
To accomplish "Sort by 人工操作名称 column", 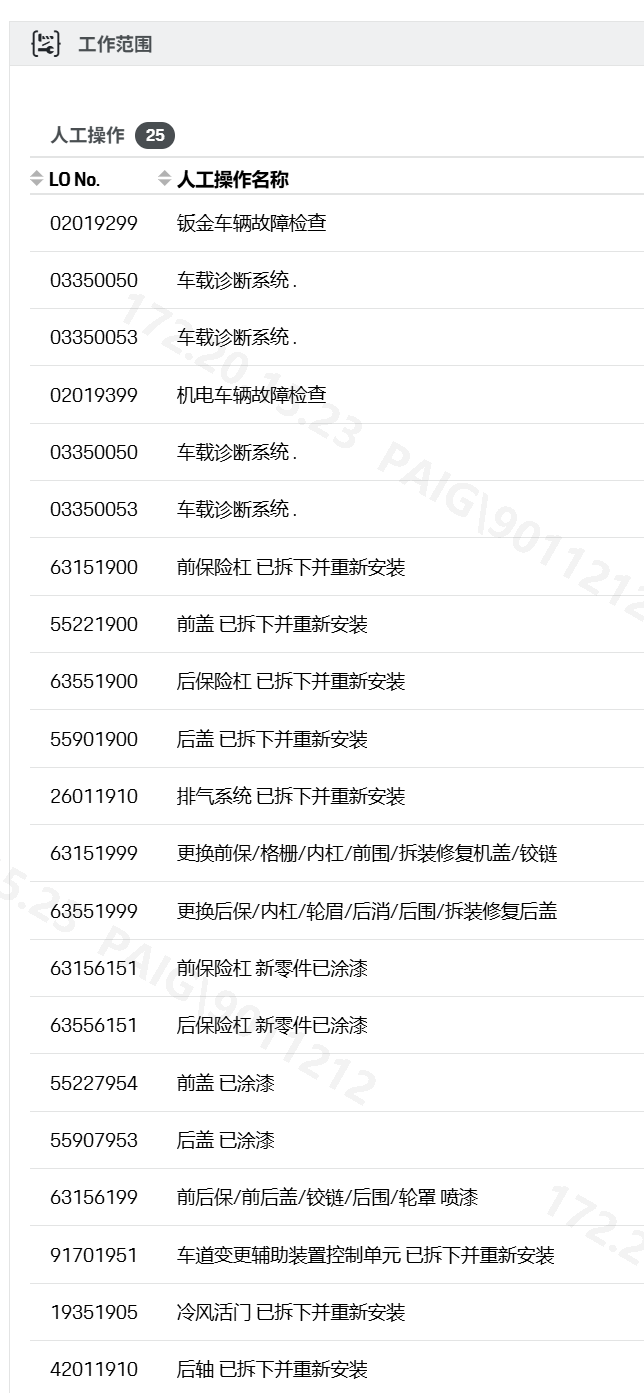I will click(x=165, y=179).
